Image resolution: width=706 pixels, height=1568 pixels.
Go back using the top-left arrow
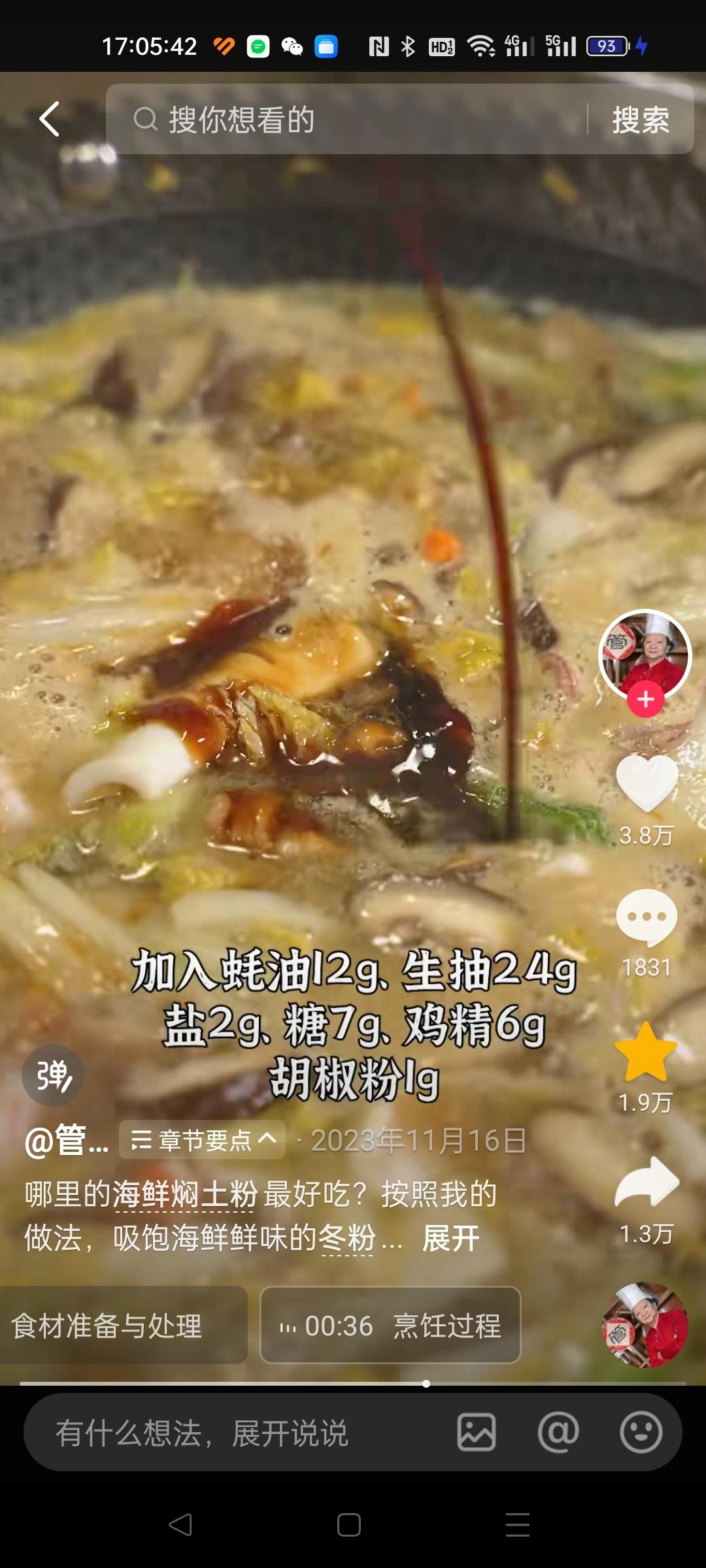pos(50,119)
